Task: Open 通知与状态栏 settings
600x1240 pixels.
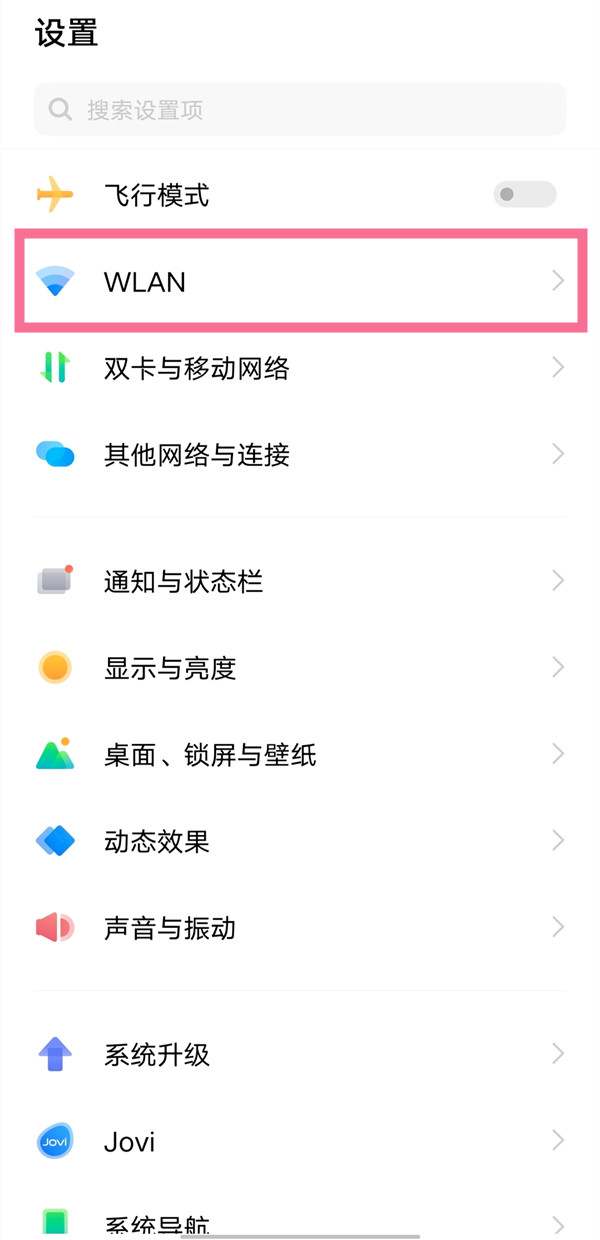Action: point(300,581)
